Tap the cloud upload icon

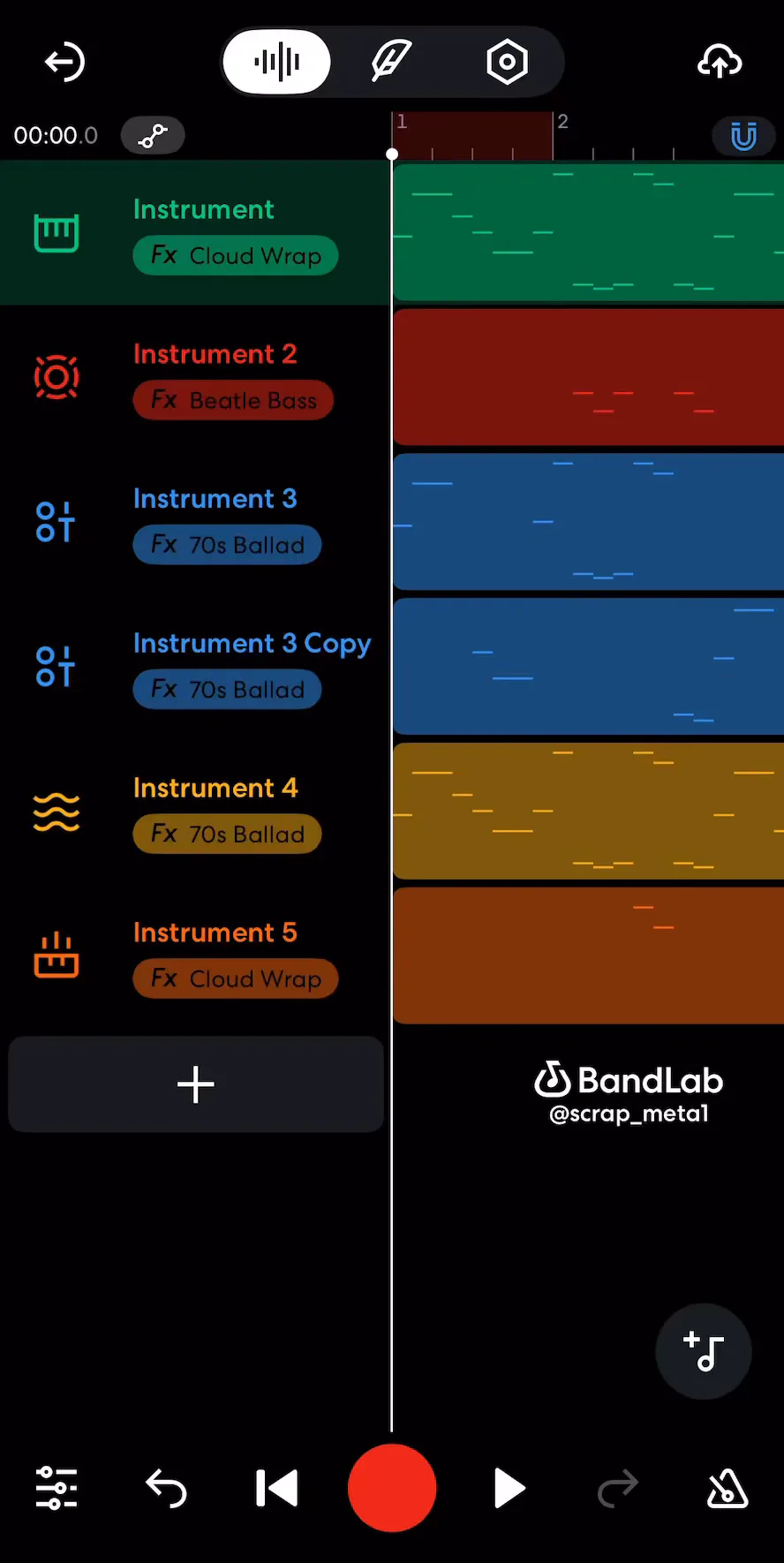[x=720, y=62]
